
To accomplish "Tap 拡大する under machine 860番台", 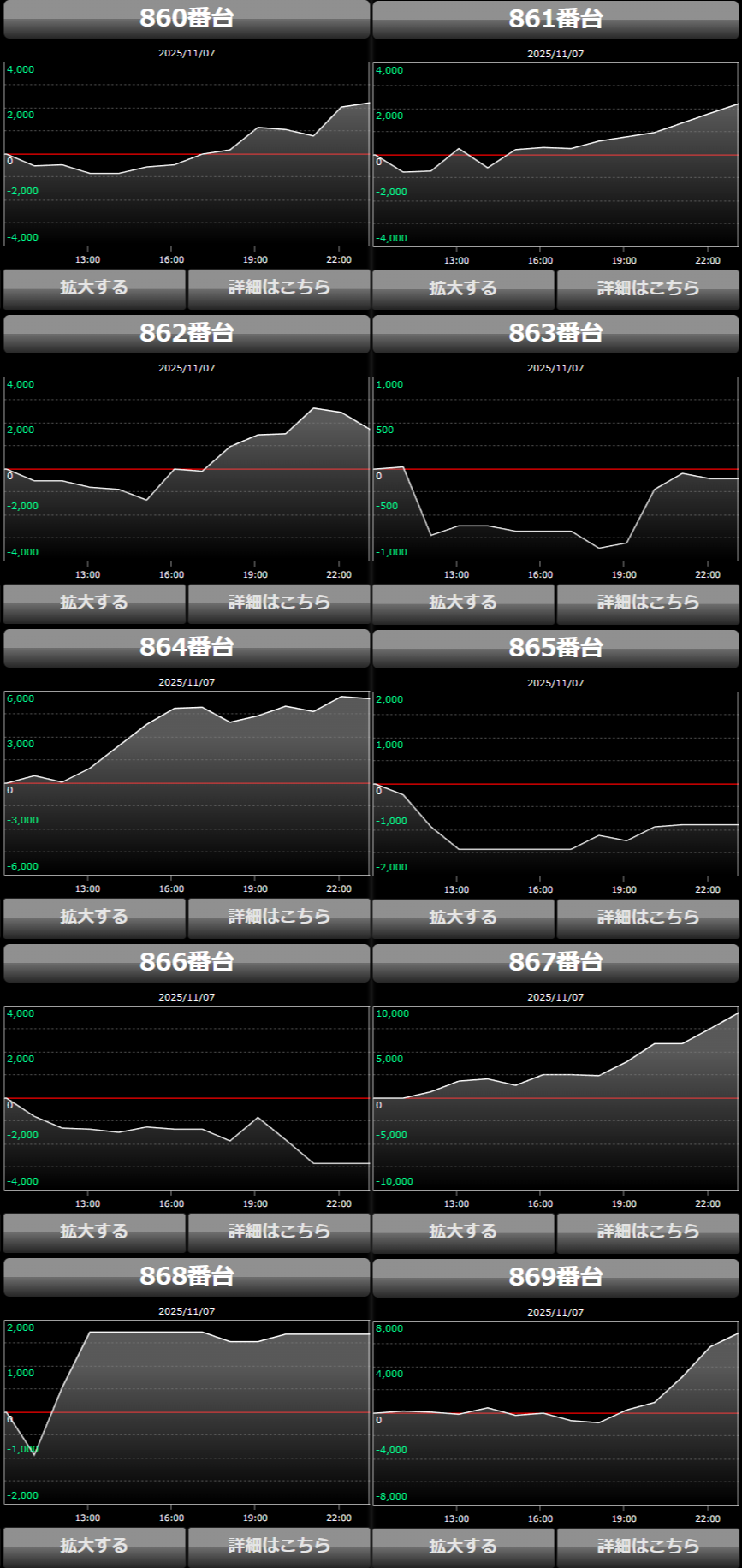I will click(x=94, y=288).
